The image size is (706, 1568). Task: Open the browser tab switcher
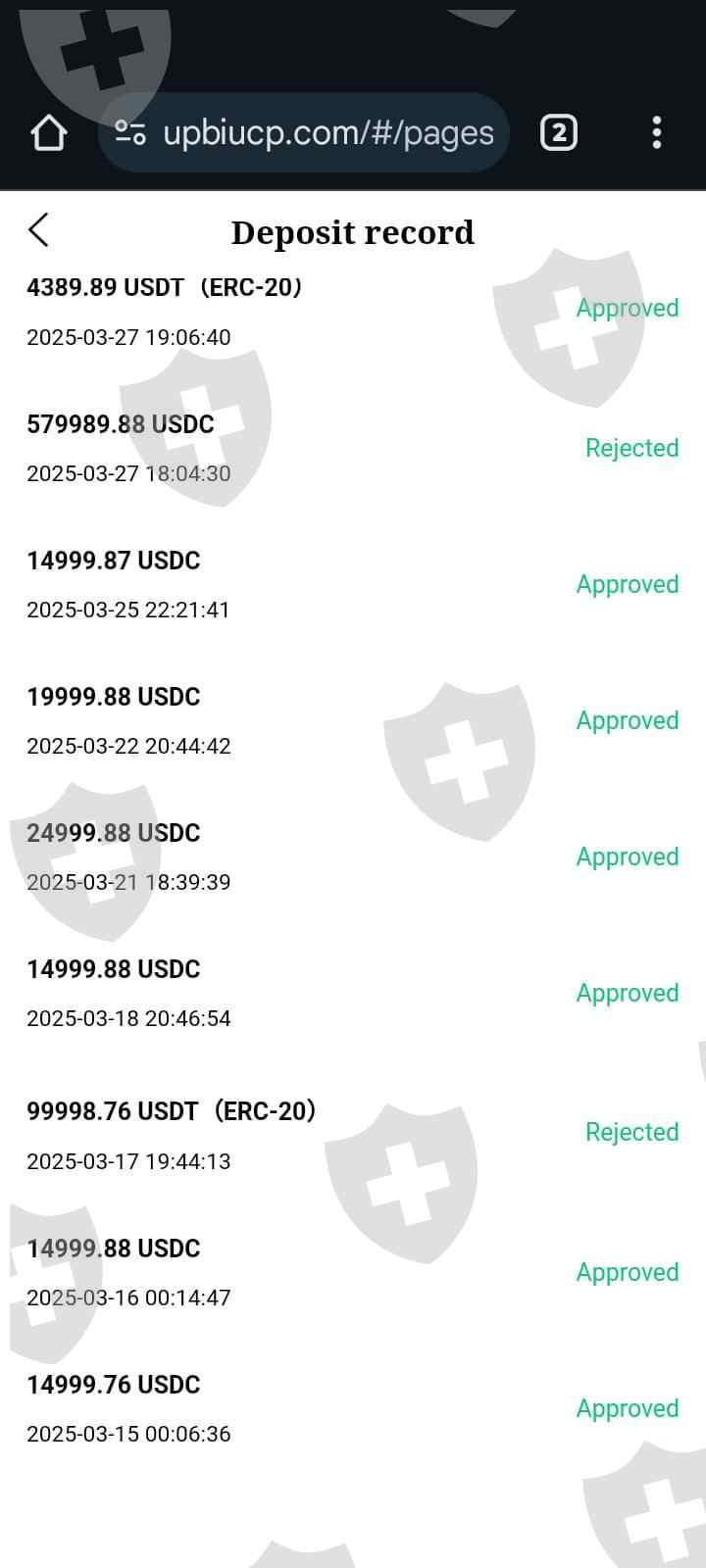point(559,132)
